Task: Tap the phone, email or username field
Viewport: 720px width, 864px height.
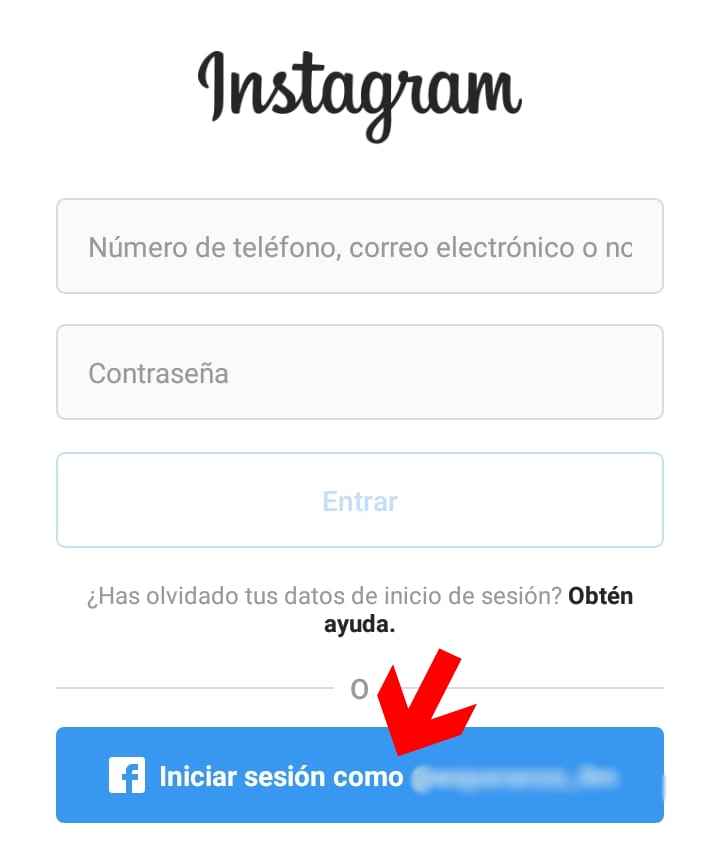Action: [x=360, y=246]
